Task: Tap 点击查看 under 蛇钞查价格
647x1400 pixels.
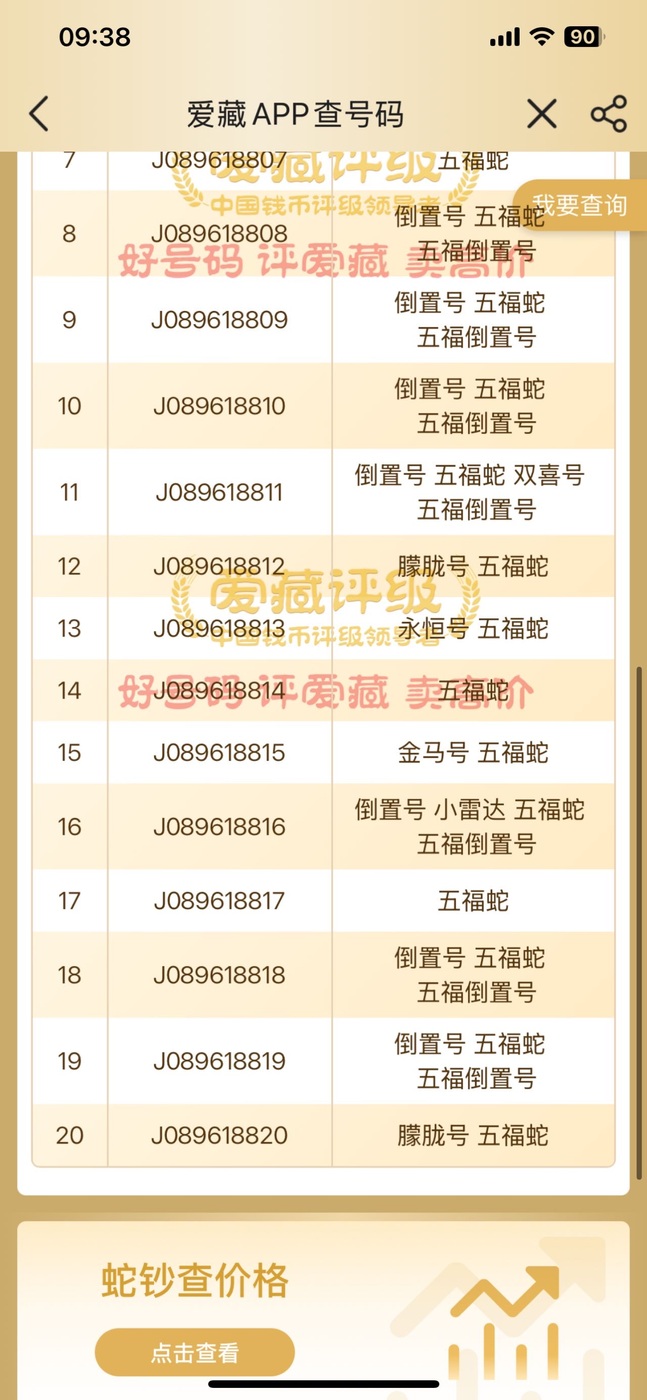Action: (x=195, y=1353)
